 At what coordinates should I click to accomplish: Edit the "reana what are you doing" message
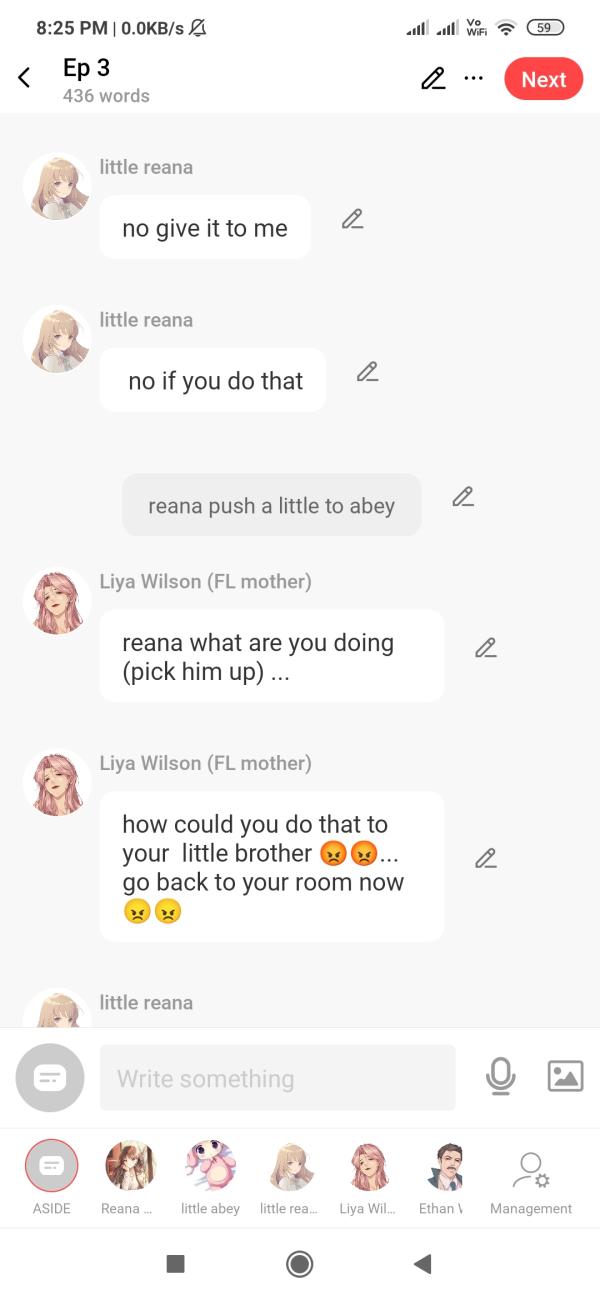coord(486,648)
